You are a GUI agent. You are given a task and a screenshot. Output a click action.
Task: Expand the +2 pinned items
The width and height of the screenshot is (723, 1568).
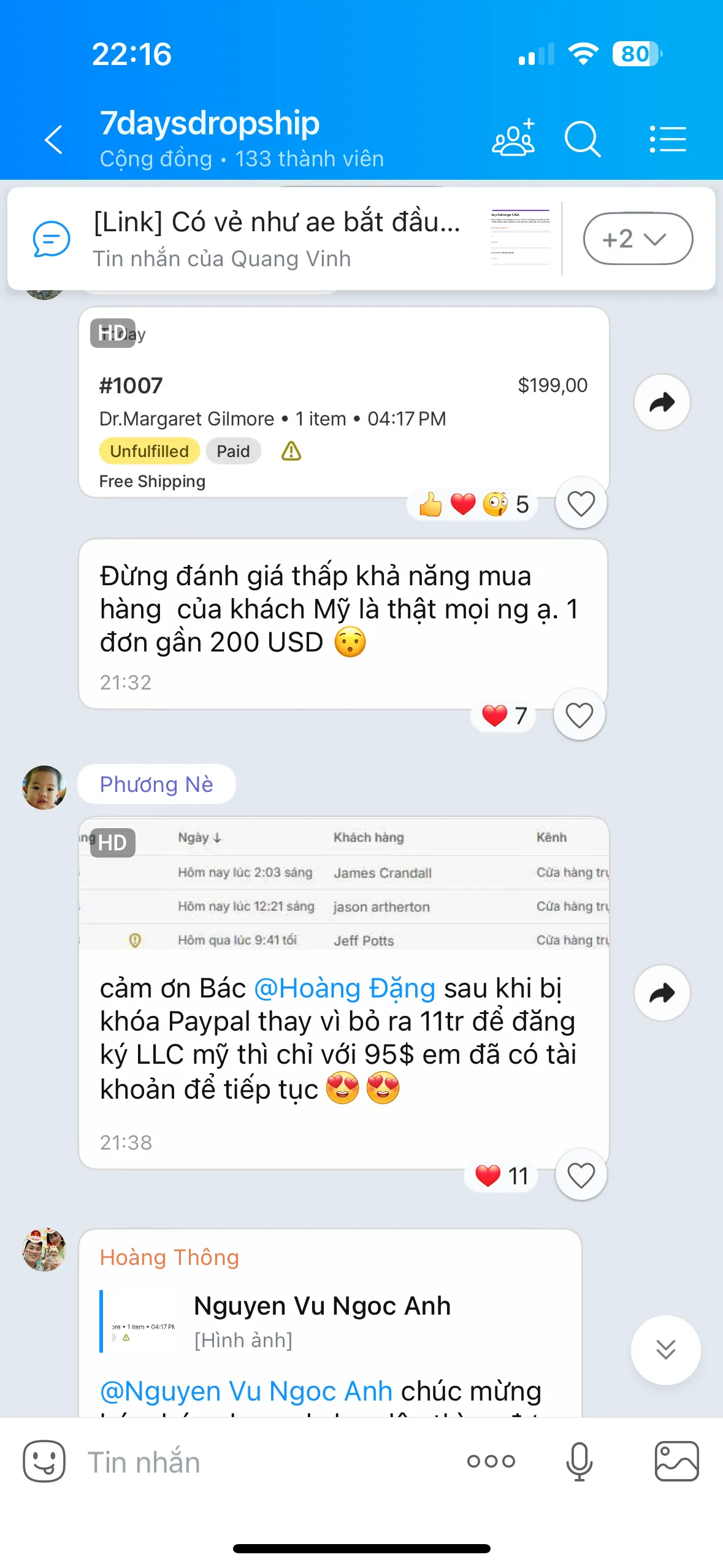coord(637,239)
